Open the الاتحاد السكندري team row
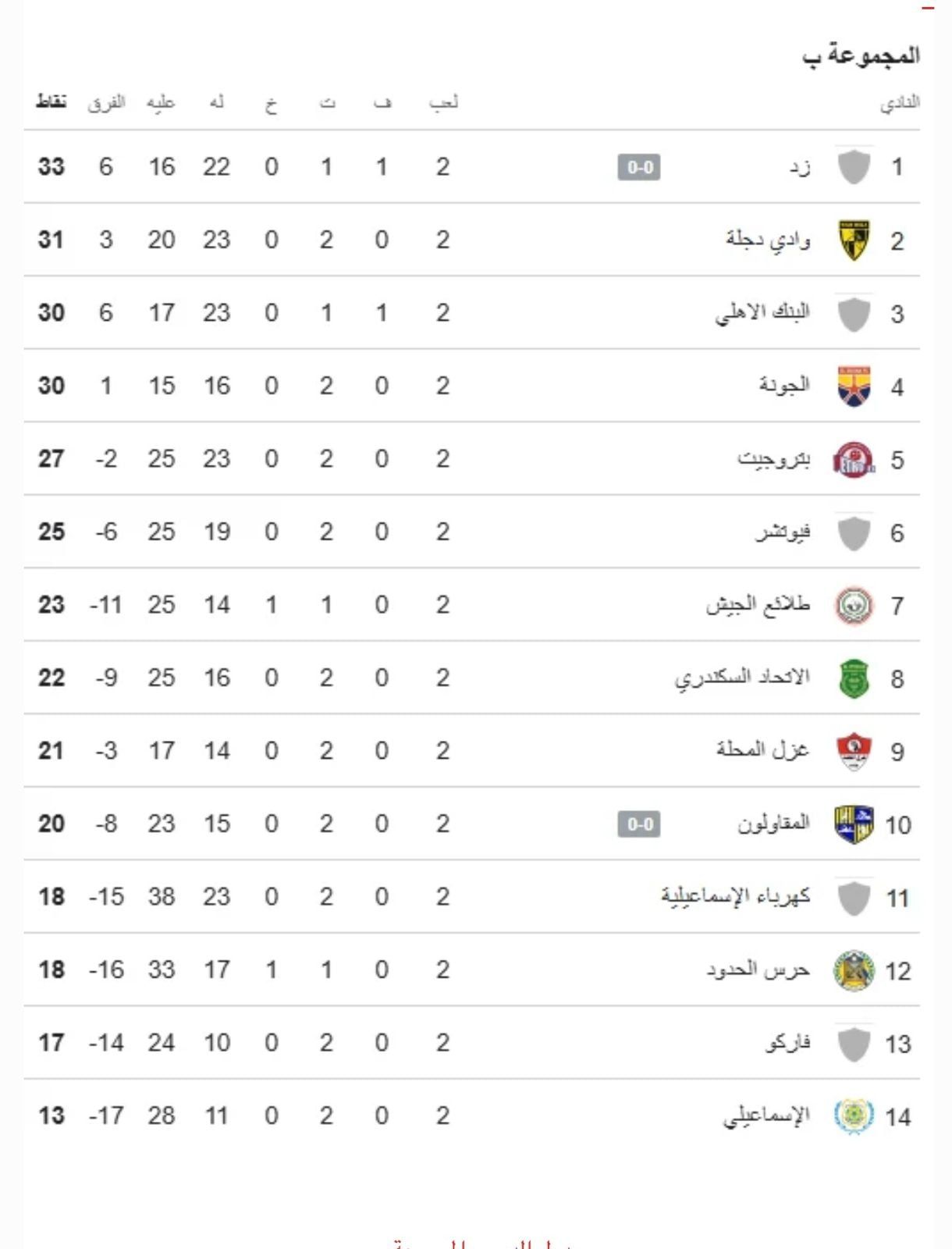The width and height of the screenshot is (952, 1249). [x=742, y=678]
